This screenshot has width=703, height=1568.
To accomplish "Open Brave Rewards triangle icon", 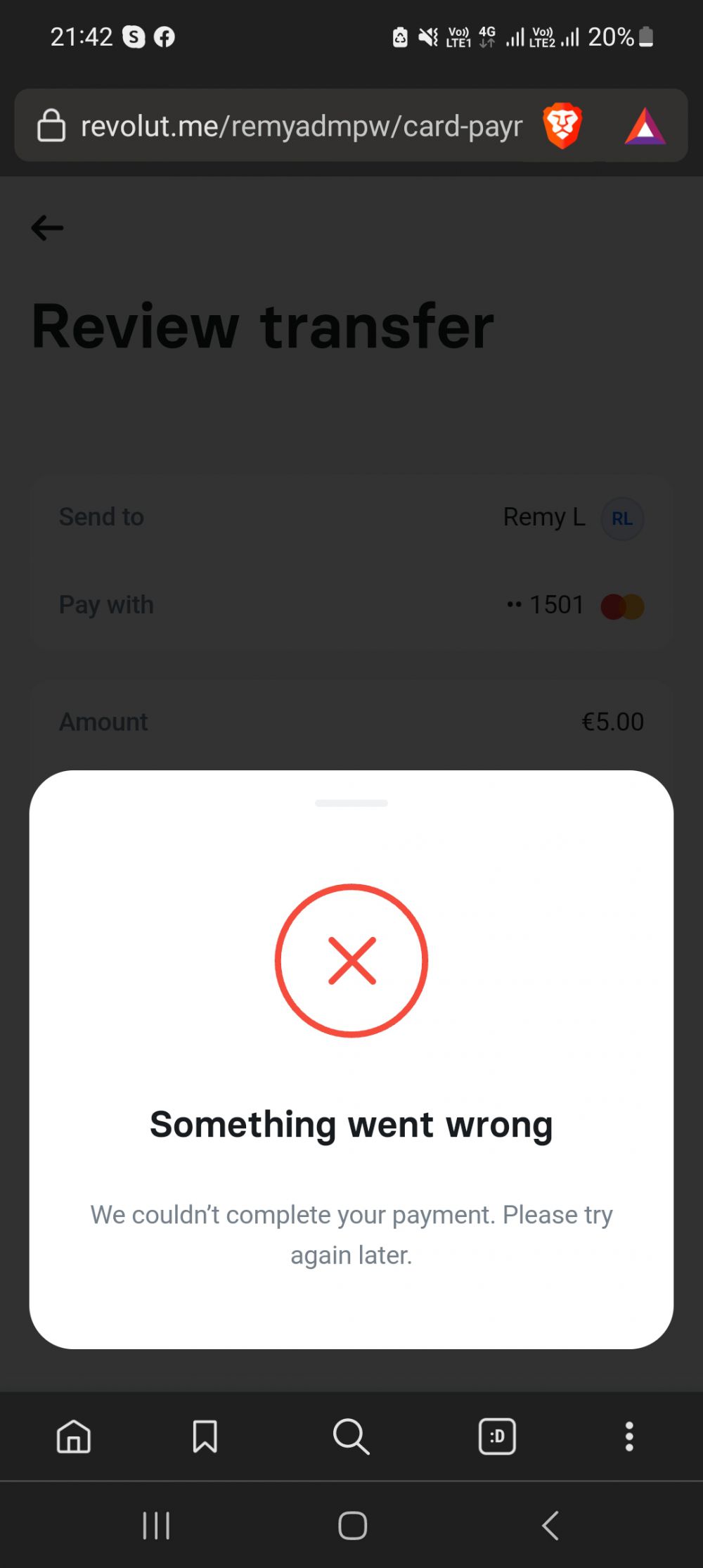I will click(x=645, y=127).
